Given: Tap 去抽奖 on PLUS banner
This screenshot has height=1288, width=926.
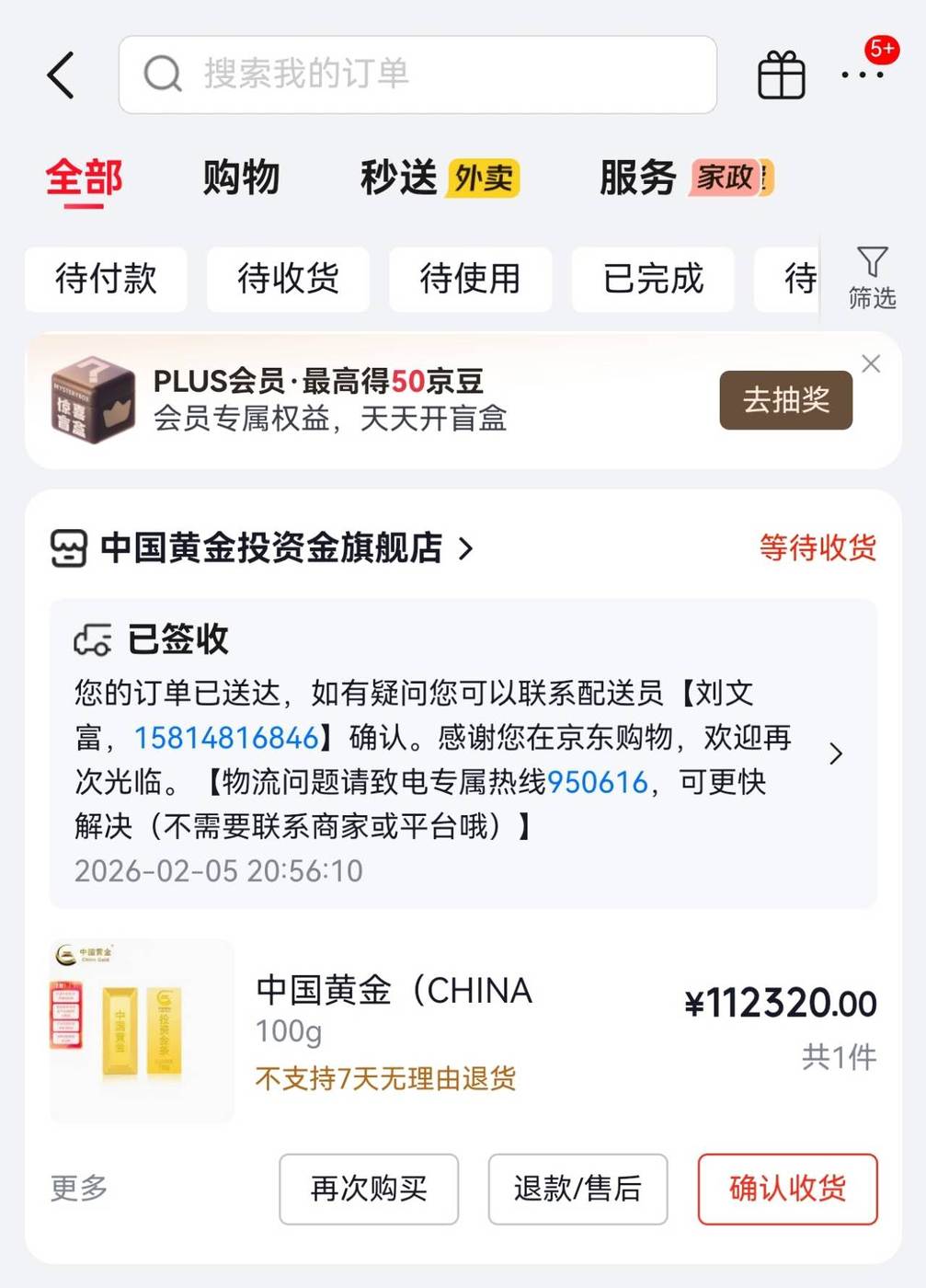Looking at the screenshot, I should pos(785,400).
